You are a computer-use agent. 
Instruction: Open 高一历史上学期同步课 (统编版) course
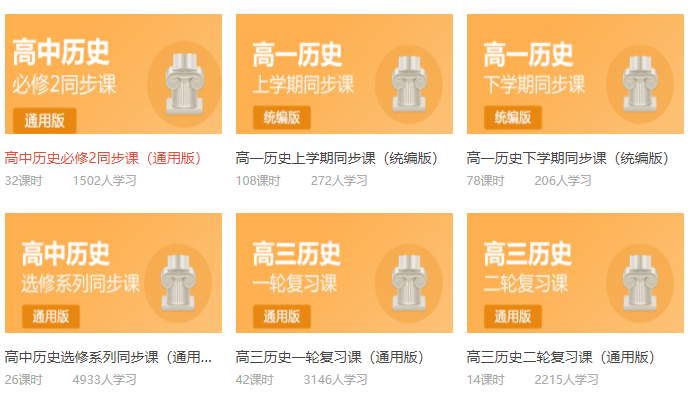(344, 74)
